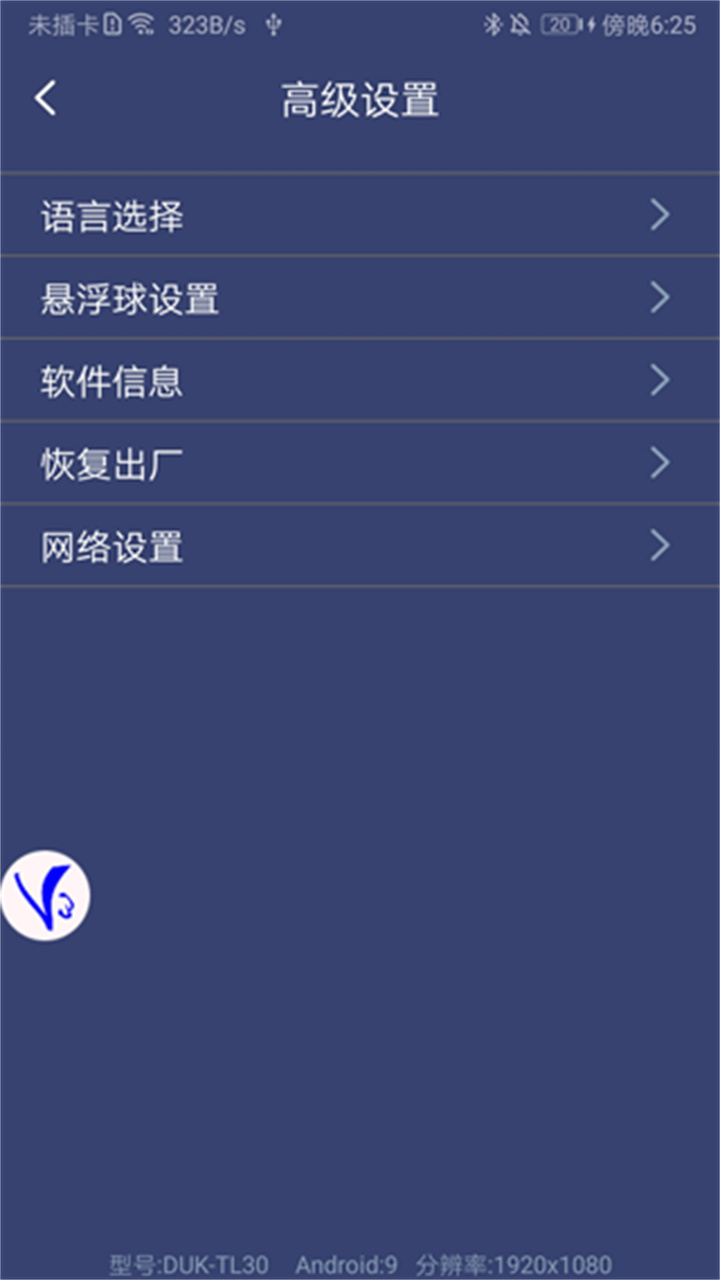Tap the 高级设置 title bar text
This screenshot has width=720, height=1280.
click(360, 99)
